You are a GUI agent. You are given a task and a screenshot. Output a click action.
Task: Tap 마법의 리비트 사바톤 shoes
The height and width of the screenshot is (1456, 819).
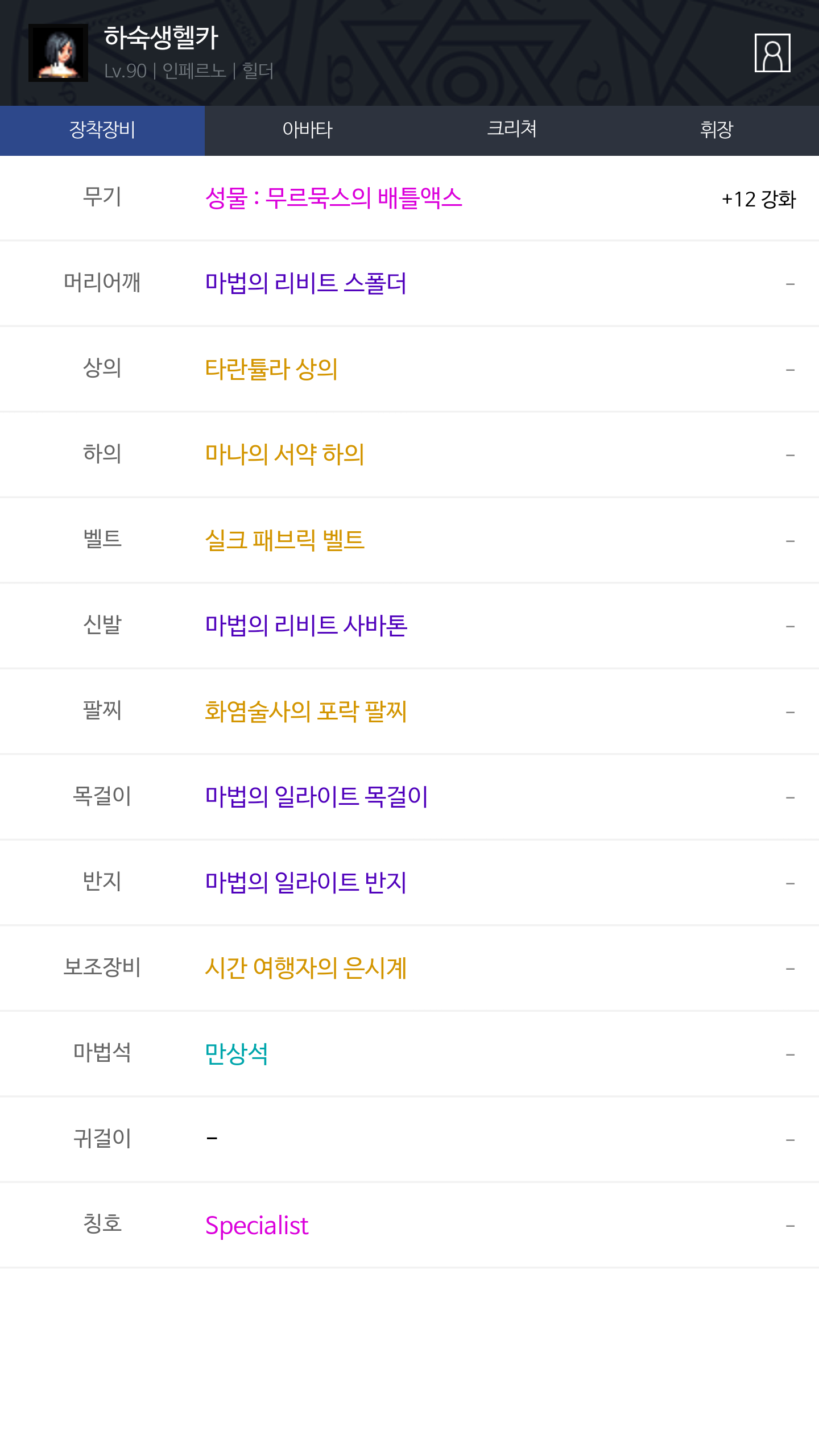point(306,626)
